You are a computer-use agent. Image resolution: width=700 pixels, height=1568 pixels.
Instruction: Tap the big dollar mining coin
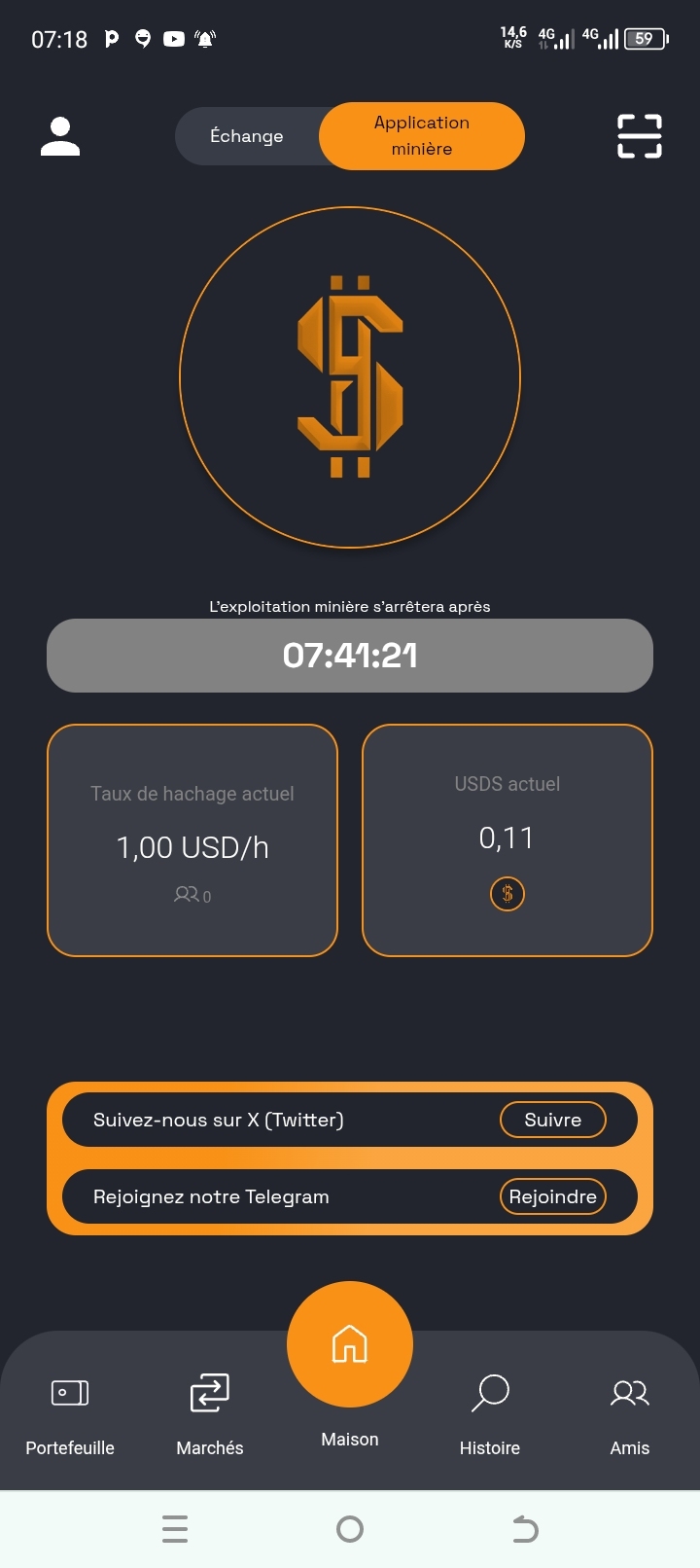pos(350,377)
